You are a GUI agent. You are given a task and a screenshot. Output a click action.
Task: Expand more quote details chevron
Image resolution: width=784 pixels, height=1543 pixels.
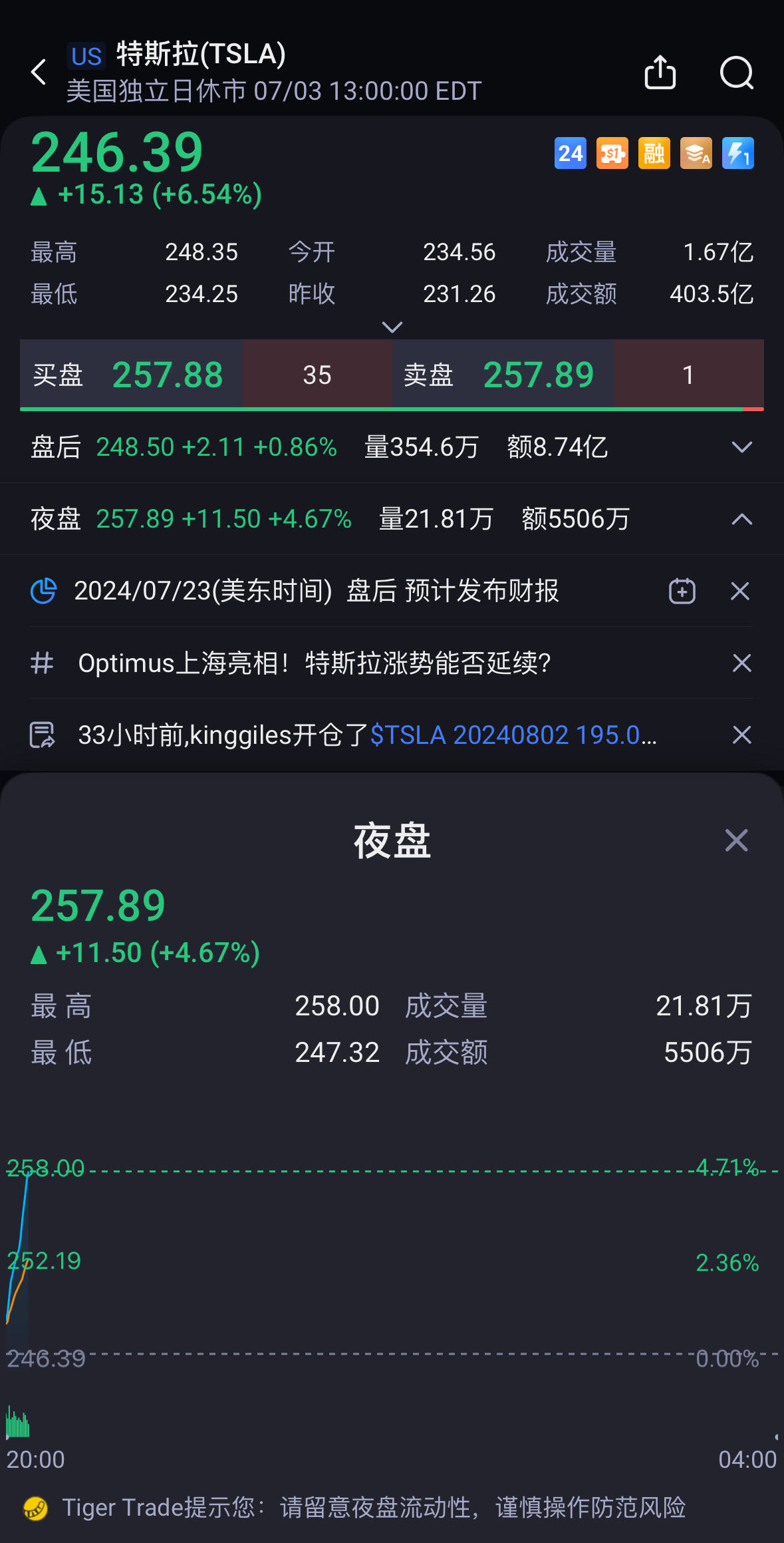[392, 327]
